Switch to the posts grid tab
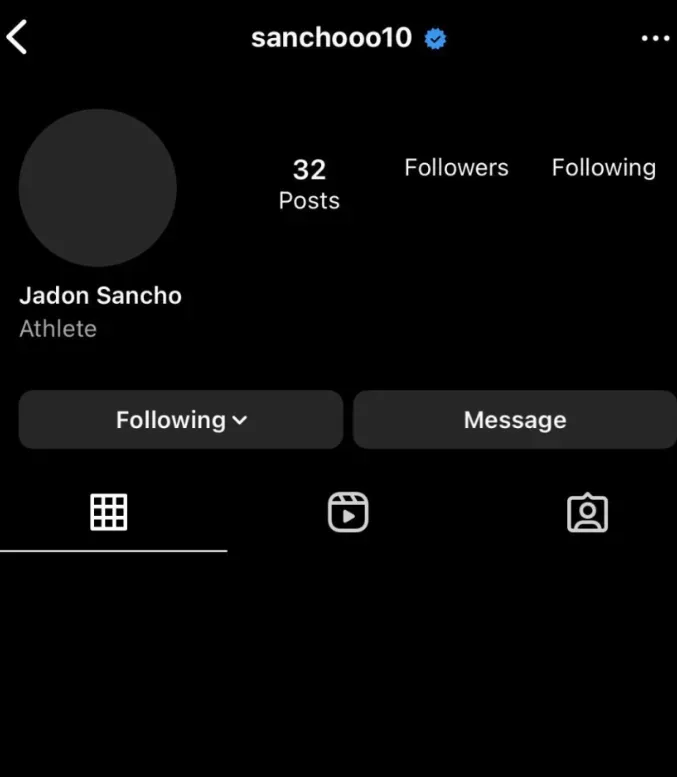The width and height of the screenshot is (677, 777). tap(109, 512)
